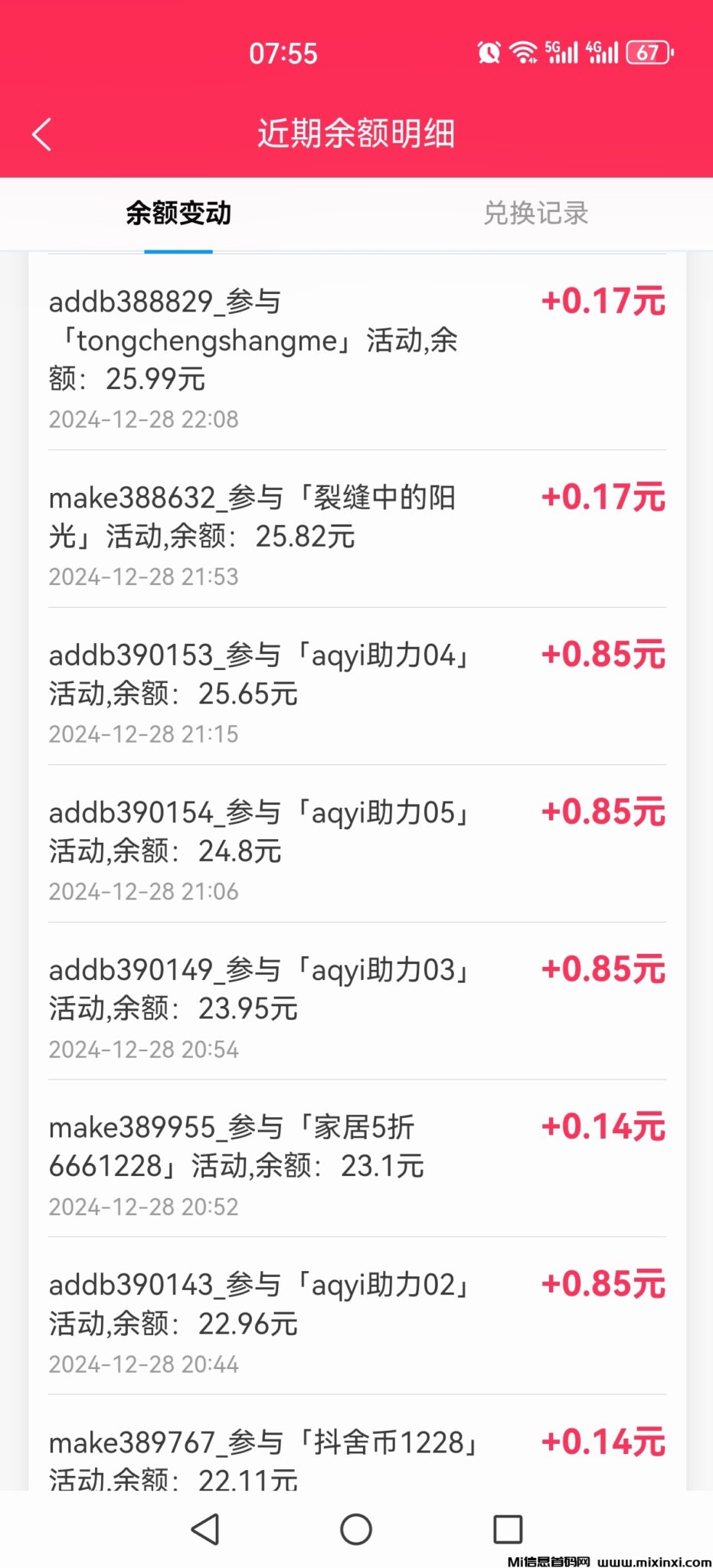The image size is (713, 1568).
Task: Select the 余额变动 tab
Action: click(178, 213)
